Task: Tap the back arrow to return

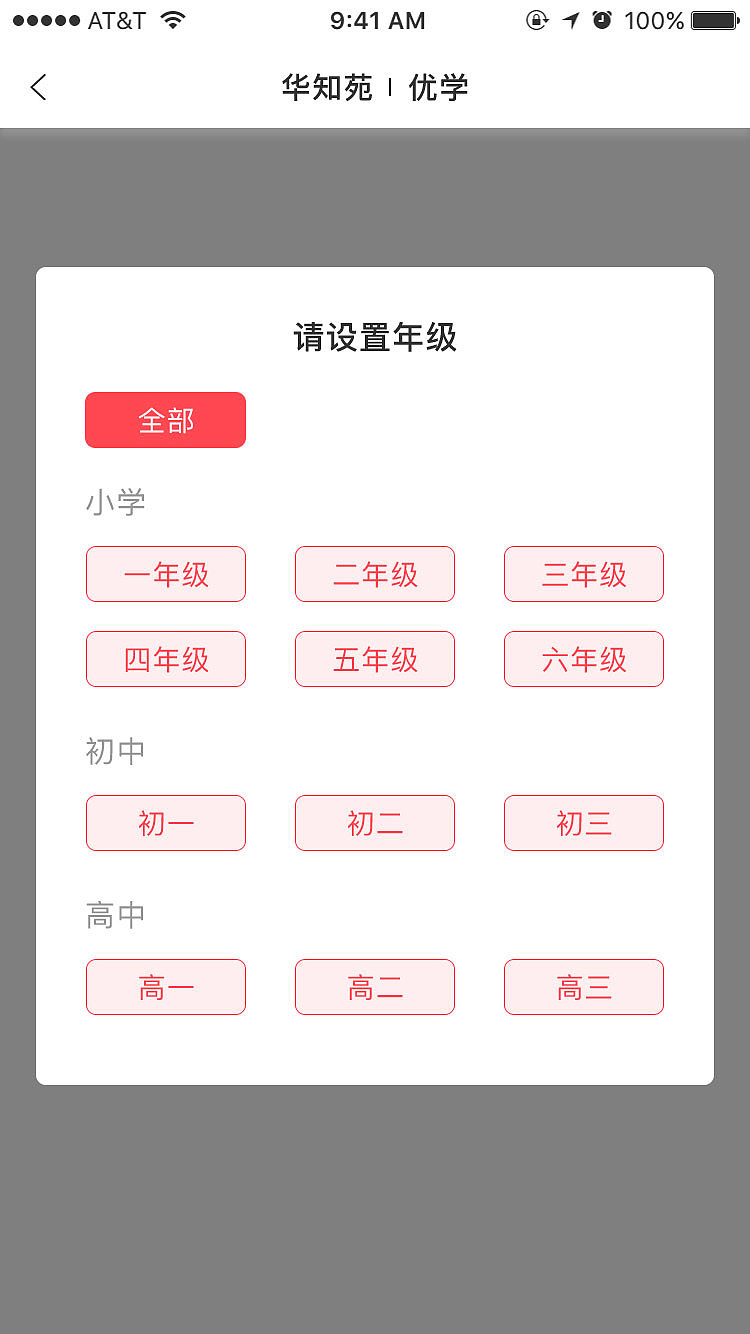Action: click(38, 88)
